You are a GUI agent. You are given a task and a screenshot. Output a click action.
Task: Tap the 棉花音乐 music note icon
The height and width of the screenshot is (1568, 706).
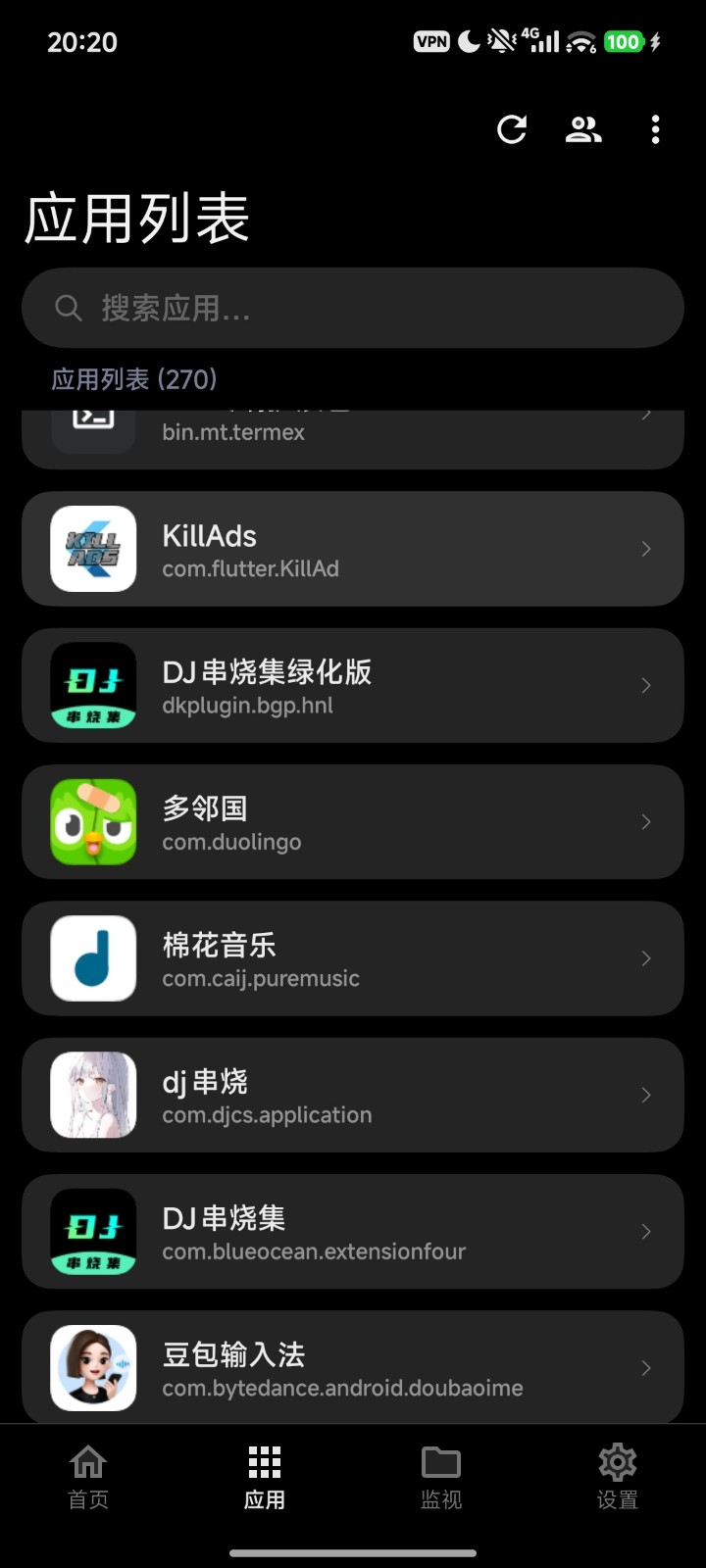pos(93,958)
